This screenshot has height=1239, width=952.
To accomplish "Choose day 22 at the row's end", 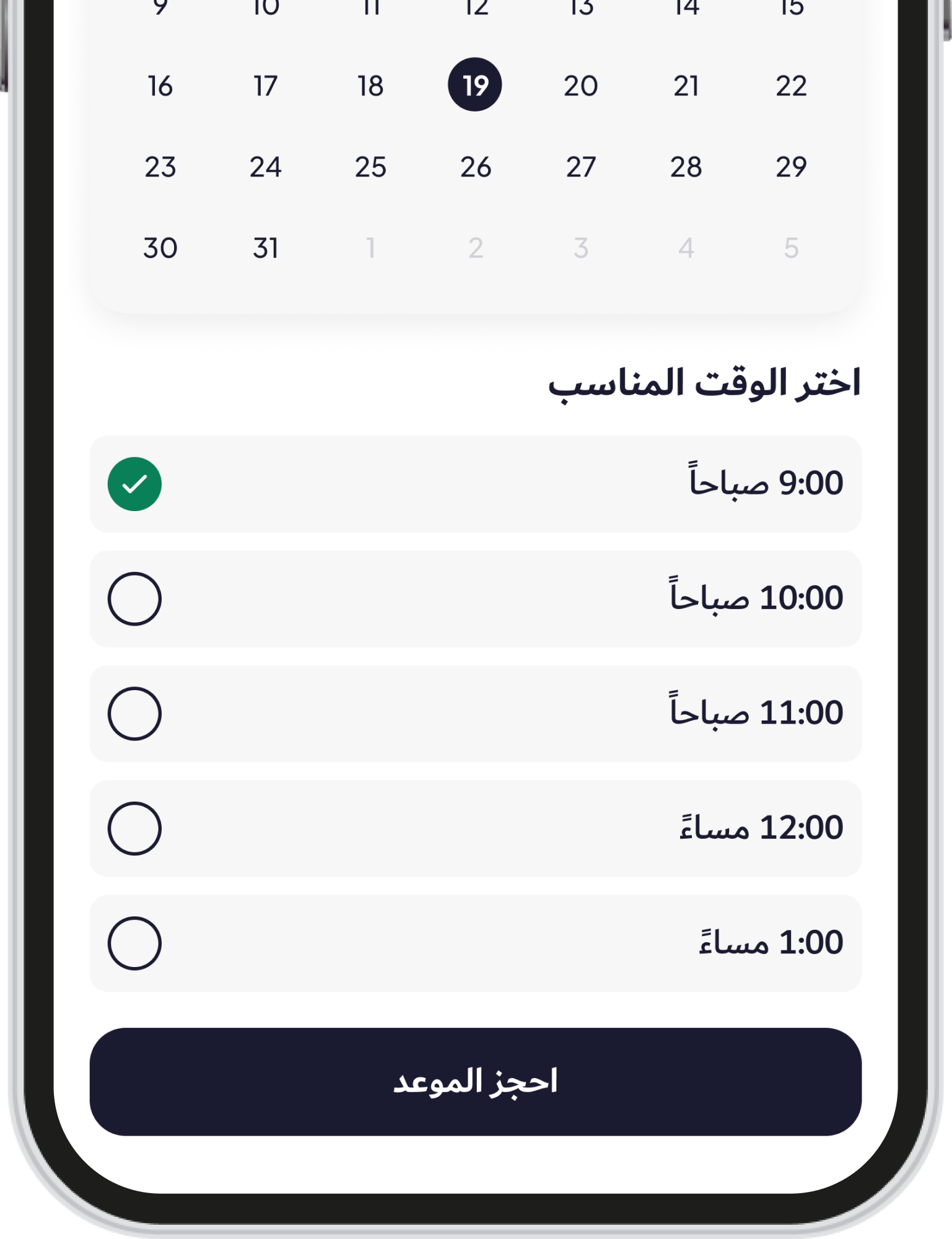I will [x=790, y=85].
